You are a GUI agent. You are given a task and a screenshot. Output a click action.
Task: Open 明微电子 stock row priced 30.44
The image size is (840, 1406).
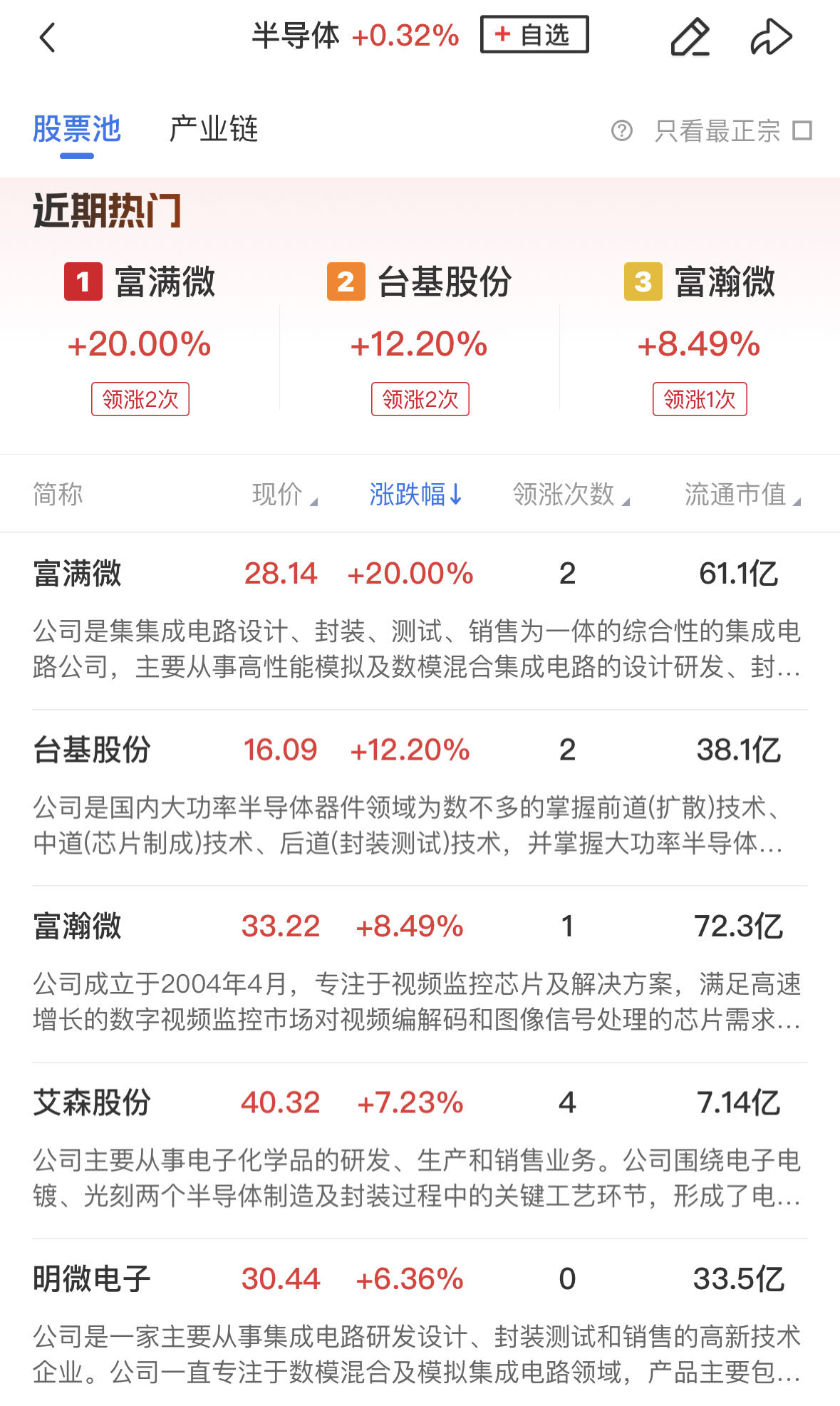pos(420,1323)
